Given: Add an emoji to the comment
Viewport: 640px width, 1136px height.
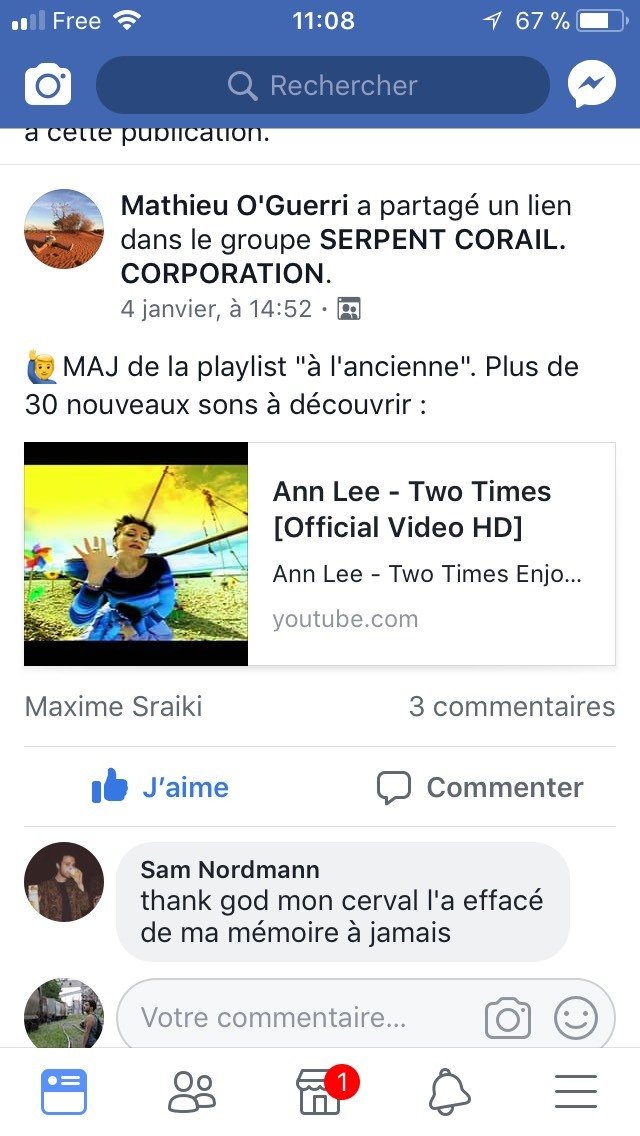Looking at the screenshot, I should [x=575, y=1018].
